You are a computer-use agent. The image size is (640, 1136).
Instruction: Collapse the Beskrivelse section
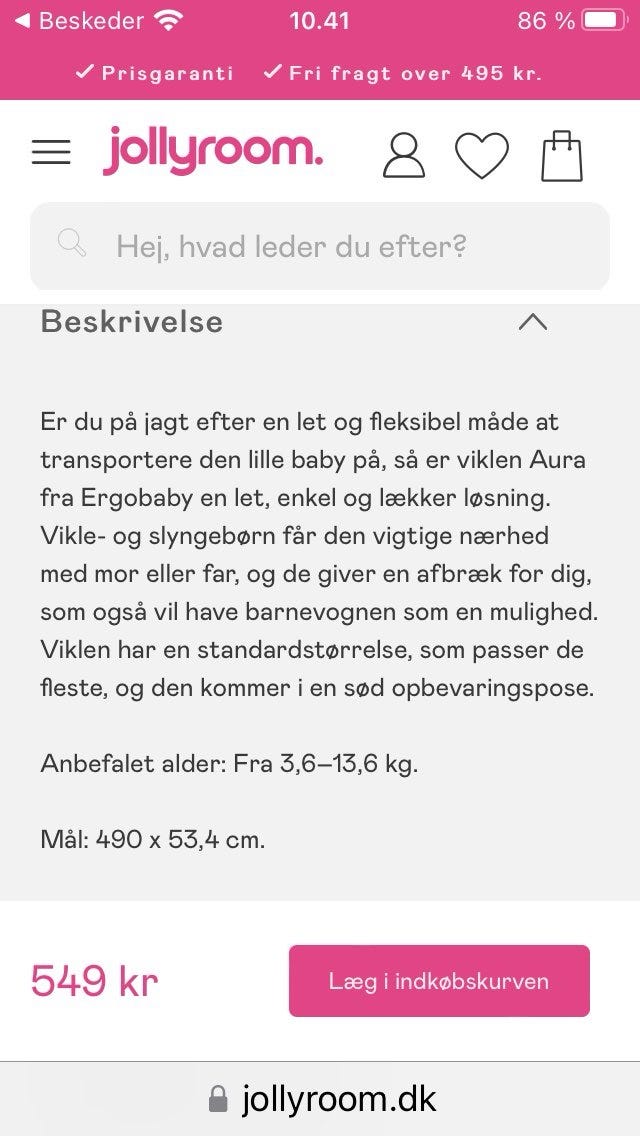533,322
